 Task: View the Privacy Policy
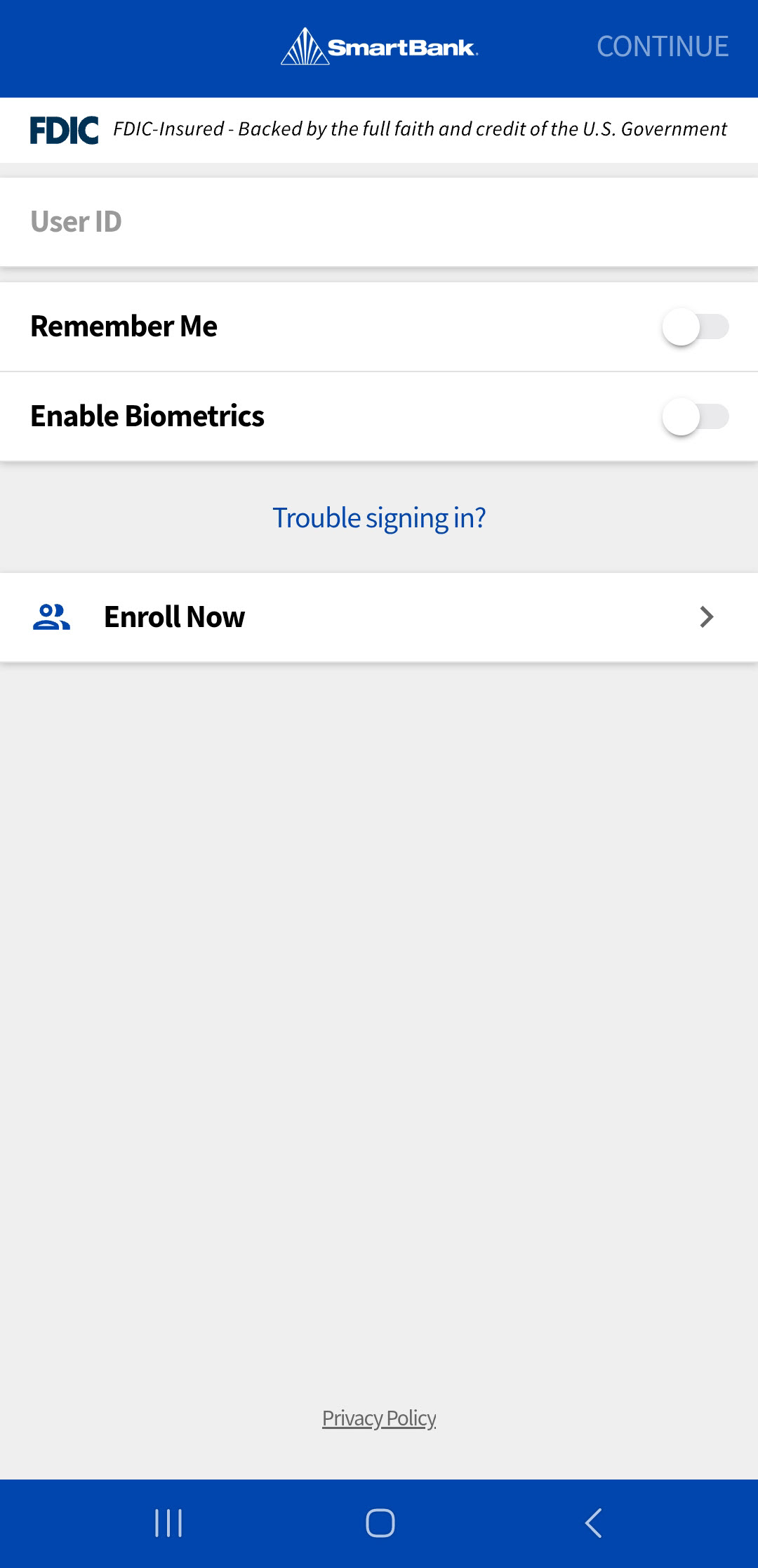point(379,1418)
